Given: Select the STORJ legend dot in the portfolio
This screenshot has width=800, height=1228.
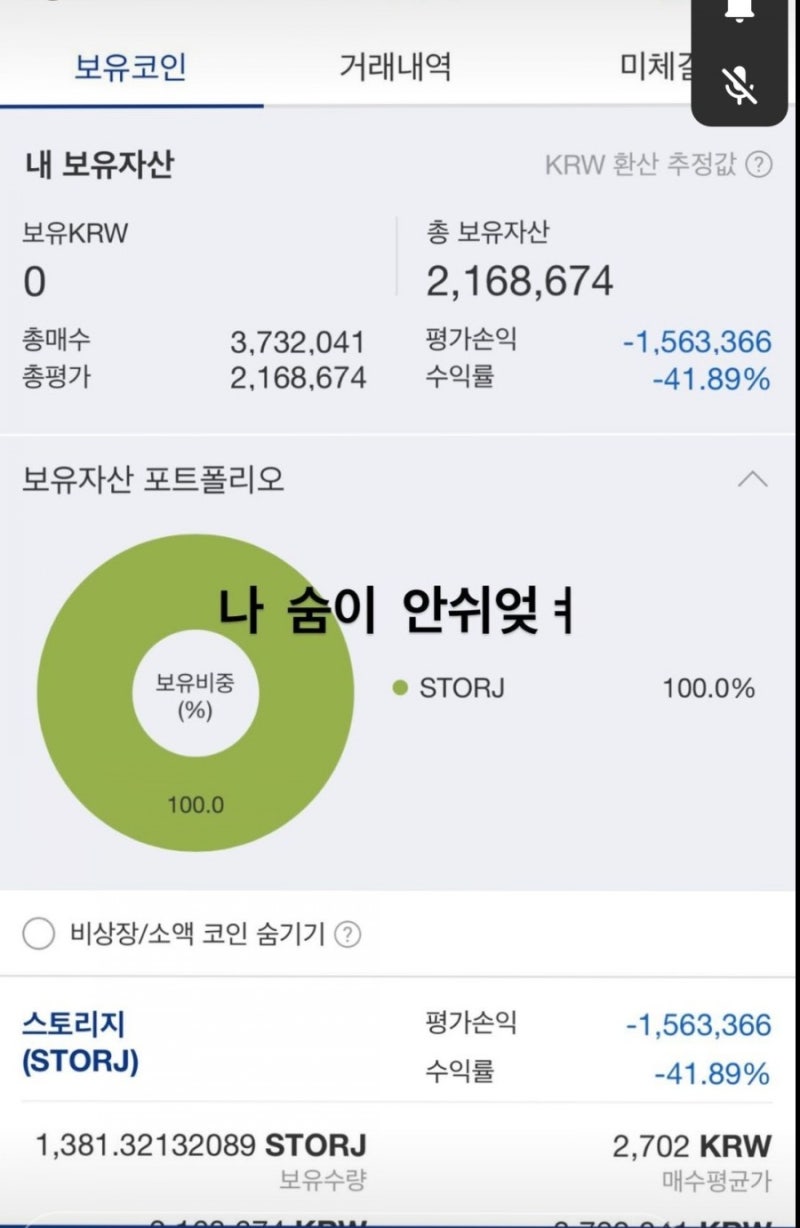Looking at the screenshot, I should [399, 688].
